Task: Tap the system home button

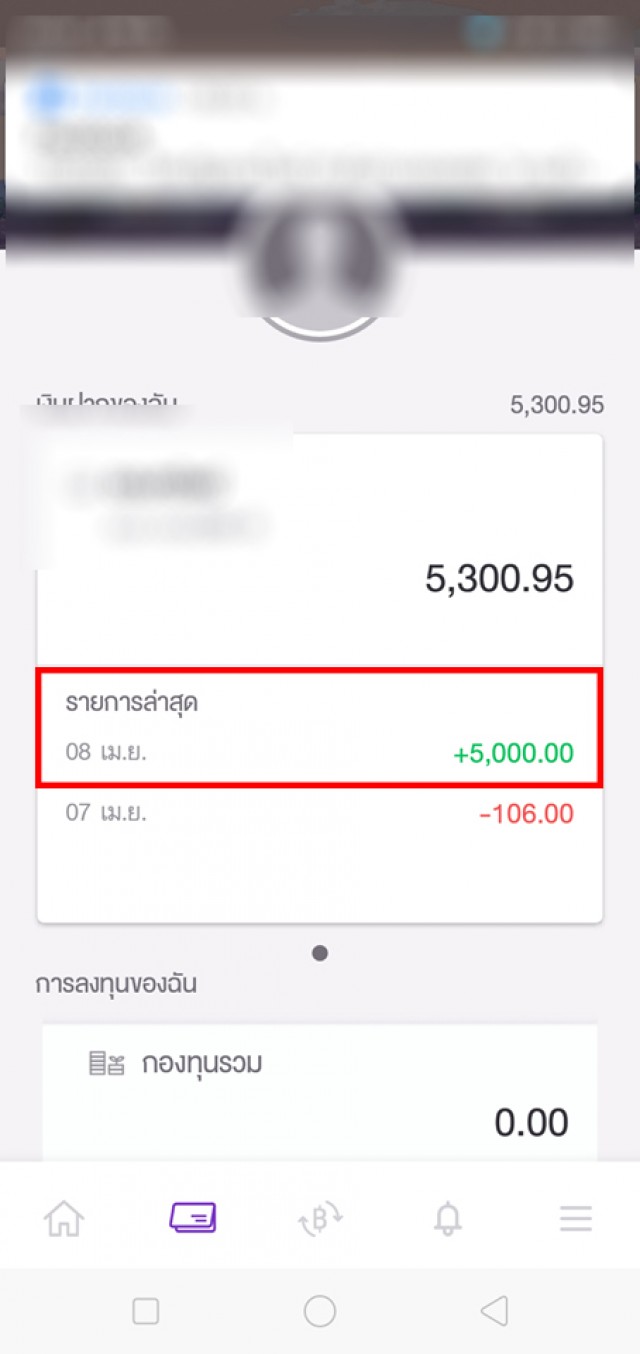Action: 320,1311
